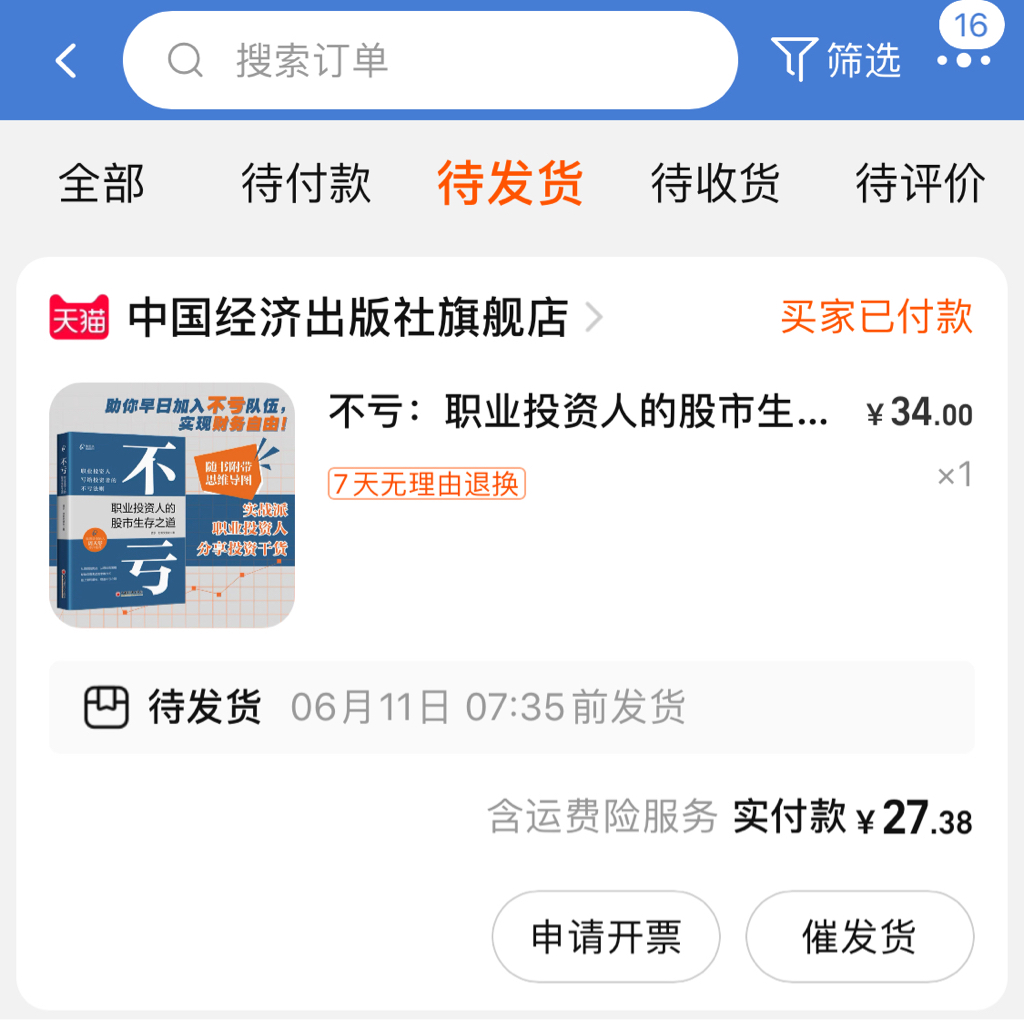Tap the 搜索订单 search field
The width and height of the screenshot is (1024, 1020).
point(430,61)
